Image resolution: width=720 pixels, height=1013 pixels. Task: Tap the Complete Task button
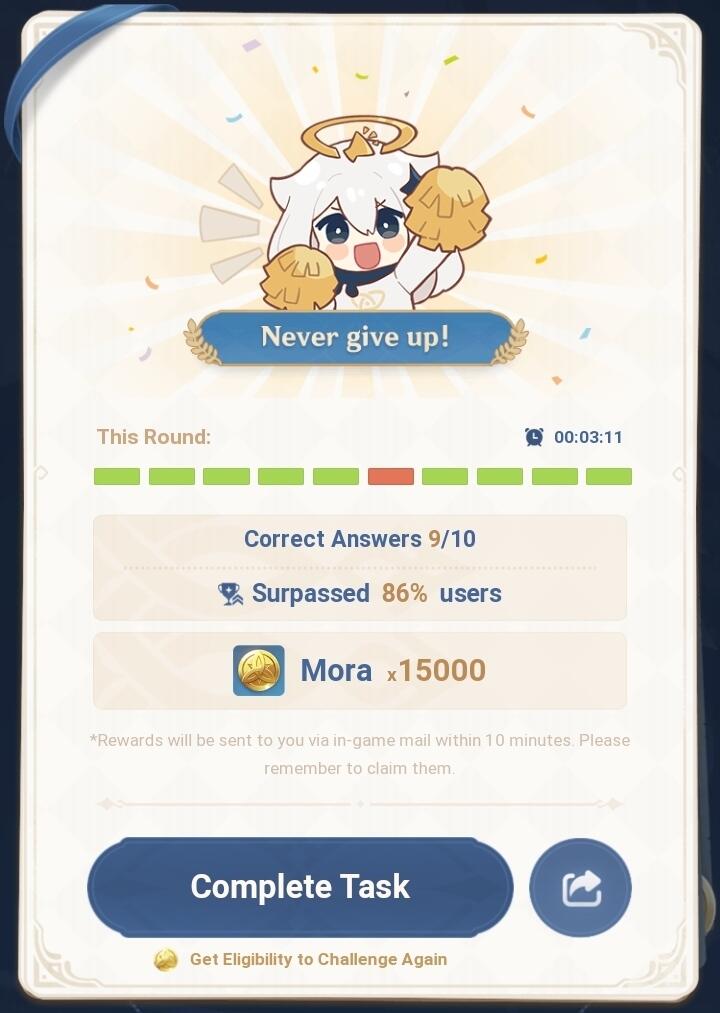[300, 887]
